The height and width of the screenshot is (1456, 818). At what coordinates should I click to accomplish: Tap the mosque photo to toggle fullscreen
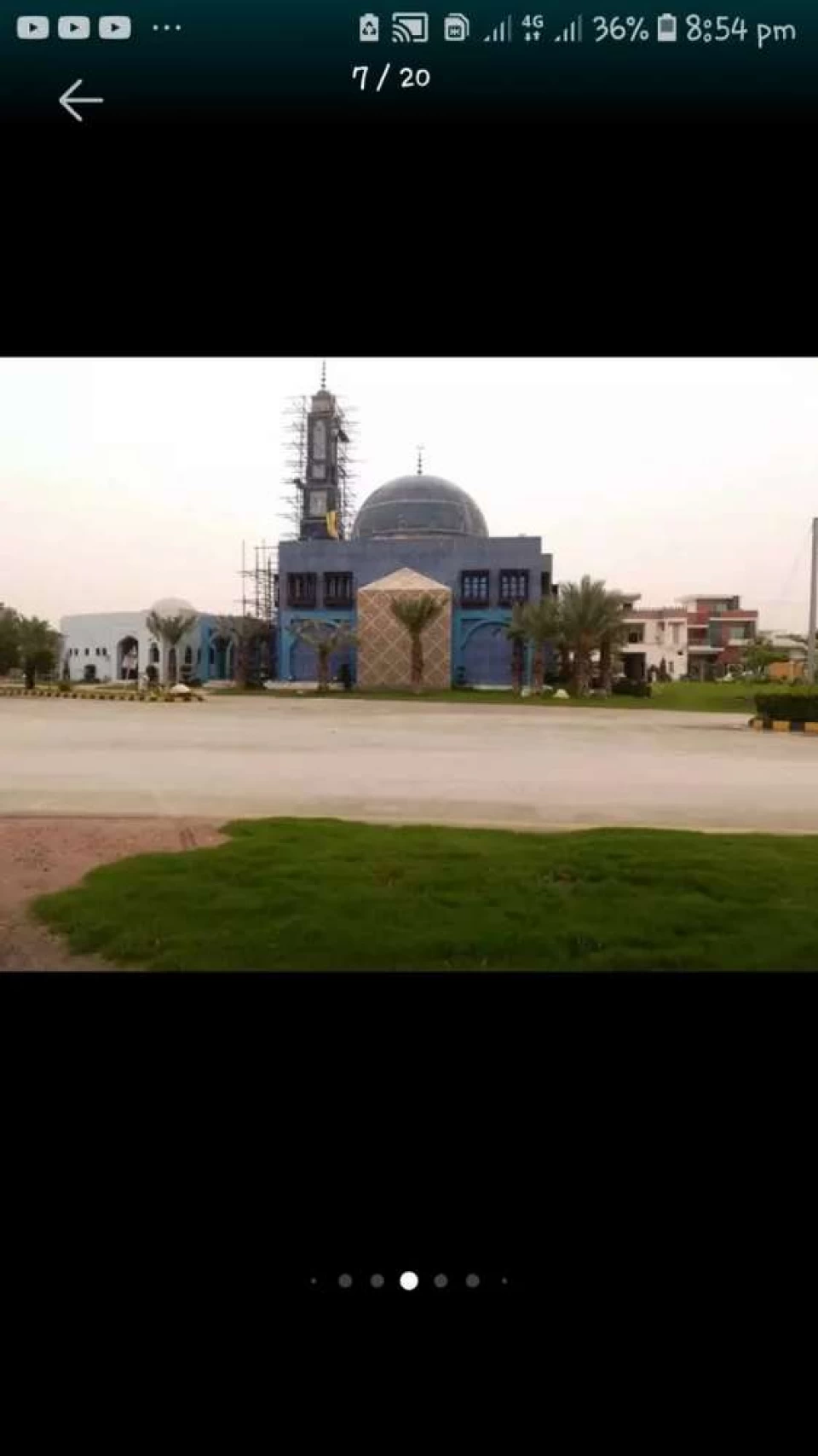pyautogui.click(x=409, y=664)
